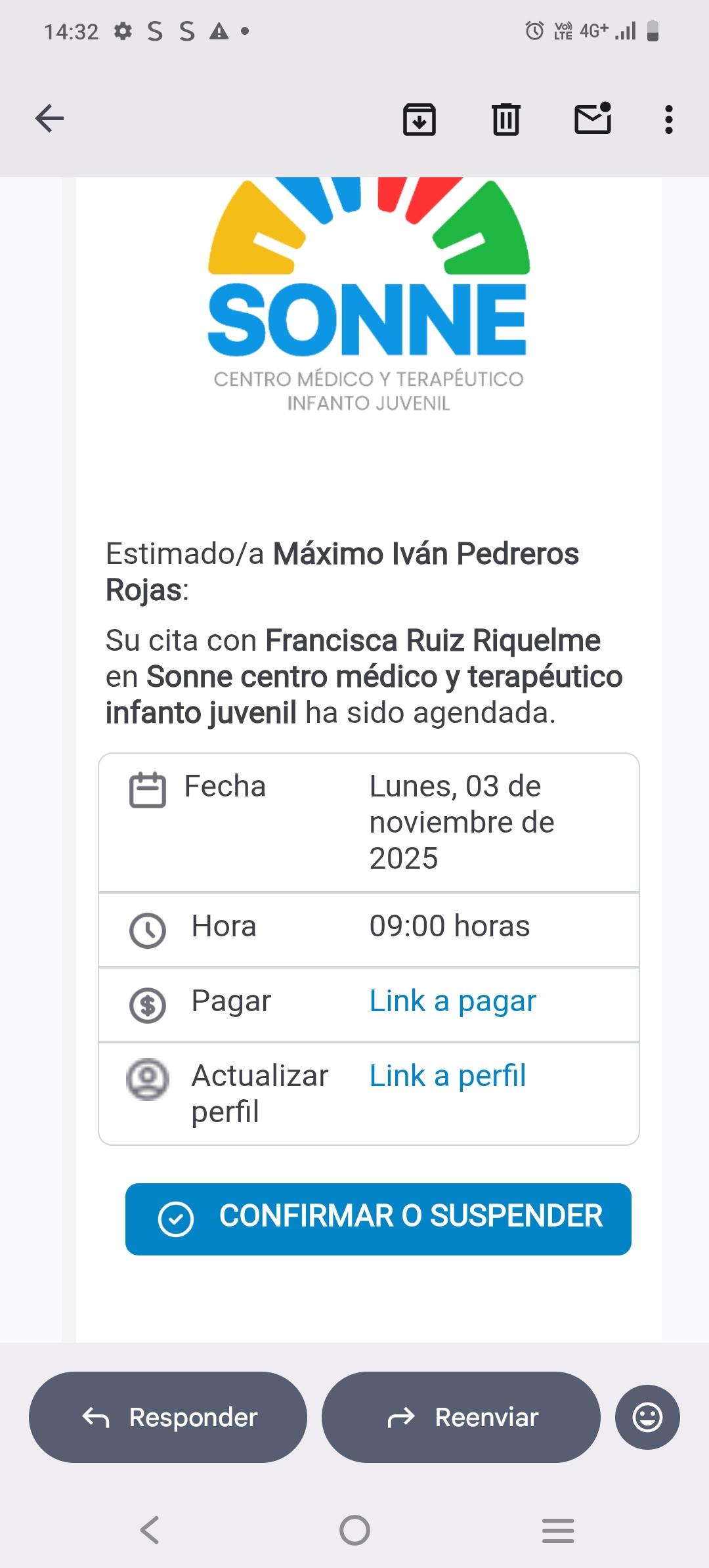Viewport: 709px width, 1568px height.
Task: Forward the email with Reenviar
Action: [461, 1417]
